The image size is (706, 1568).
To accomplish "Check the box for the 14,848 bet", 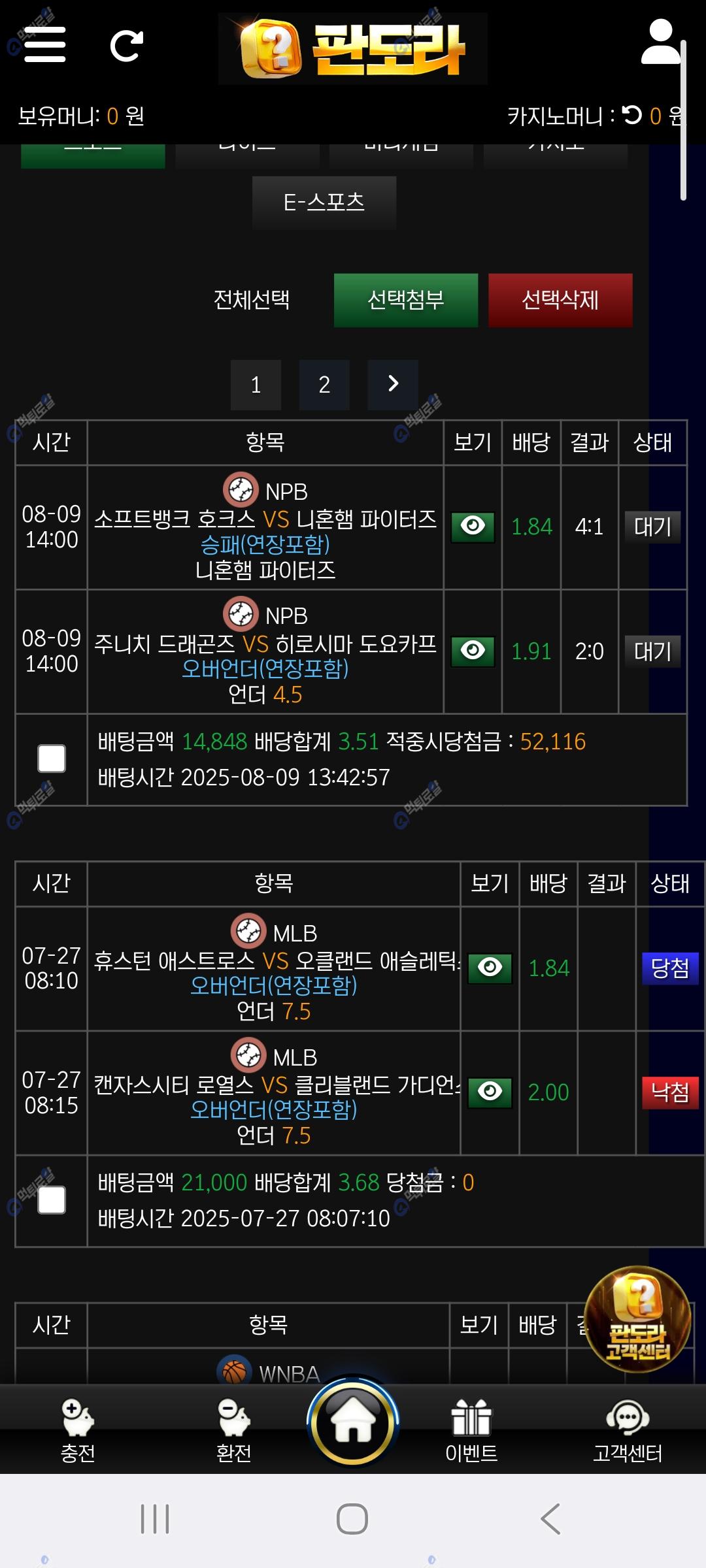I will tap(52, 759).
